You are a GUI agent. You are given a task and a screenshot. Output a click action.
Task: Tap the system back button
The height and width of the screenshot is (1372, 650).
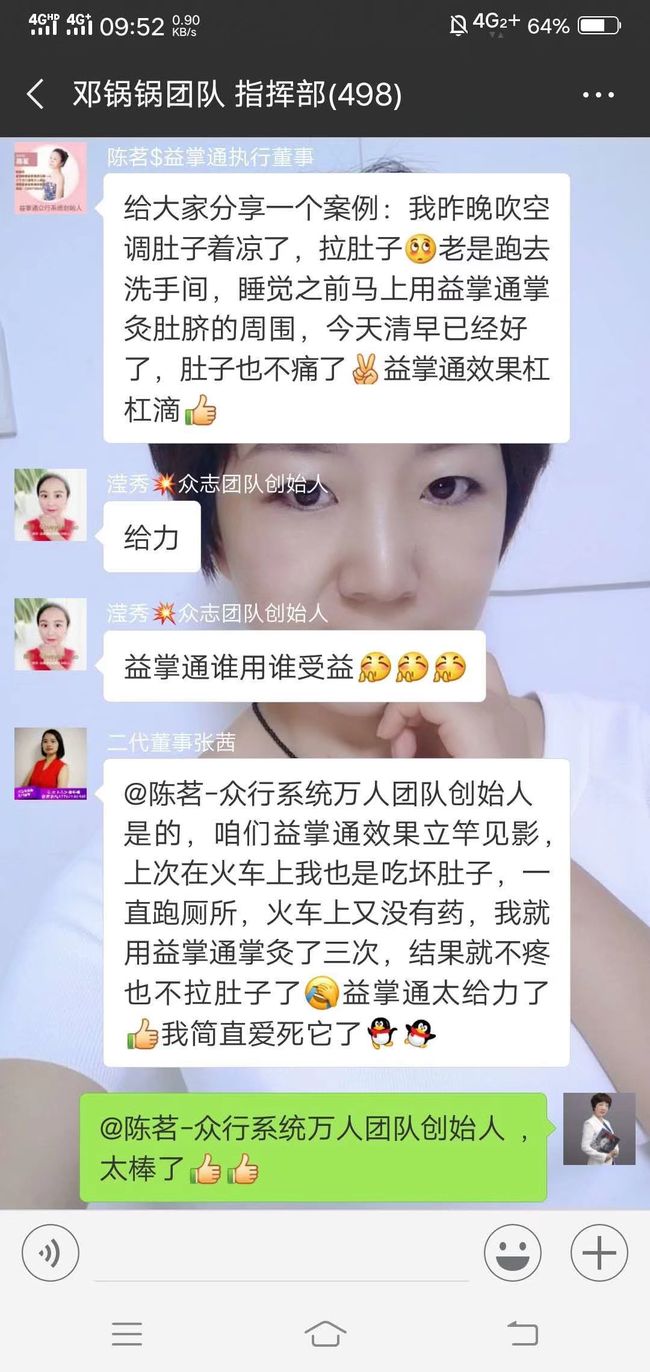pyautogui.click(x=522, y=1333)
